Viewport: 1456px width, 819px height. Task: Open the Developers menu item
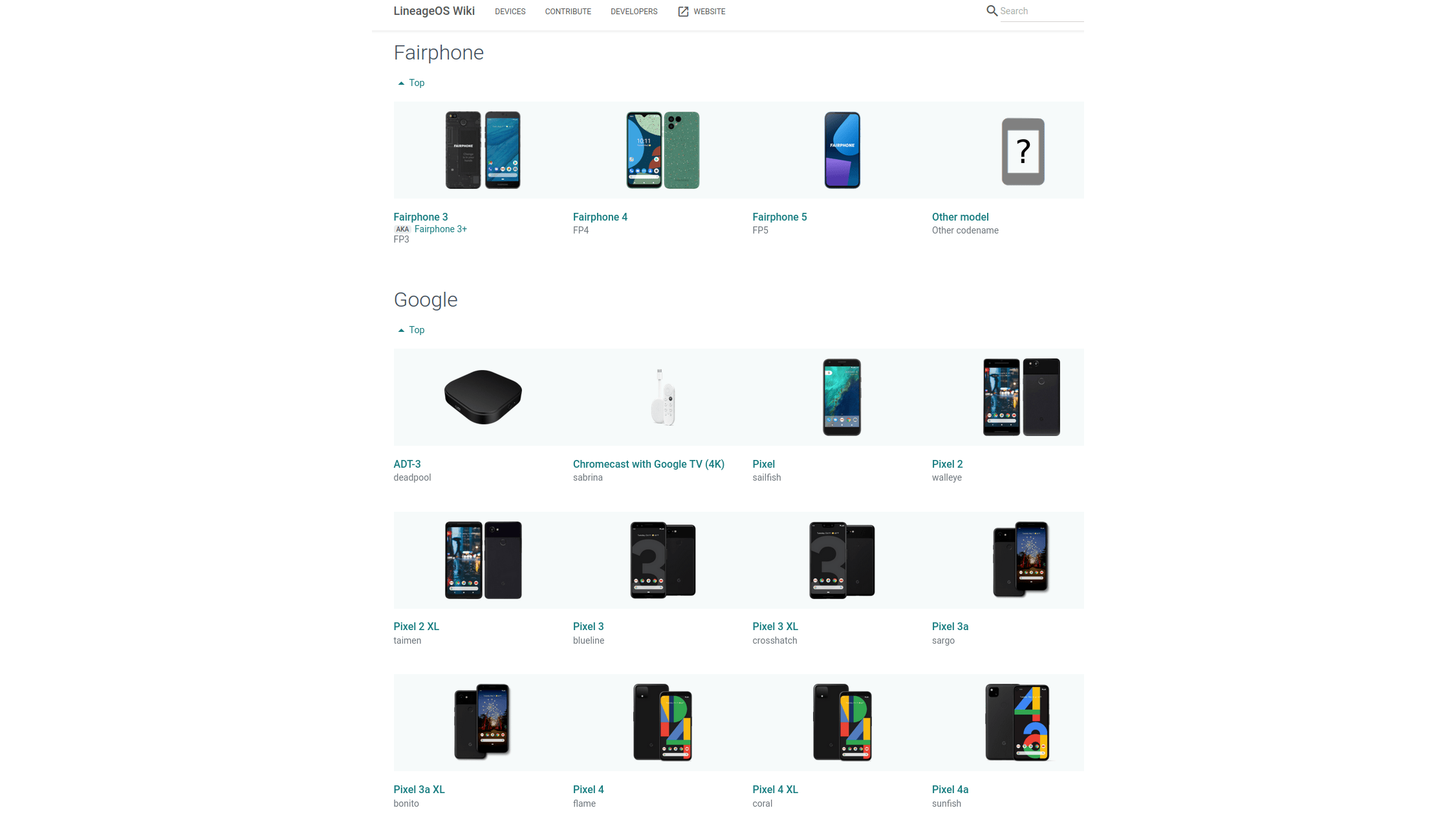point(633,12)
